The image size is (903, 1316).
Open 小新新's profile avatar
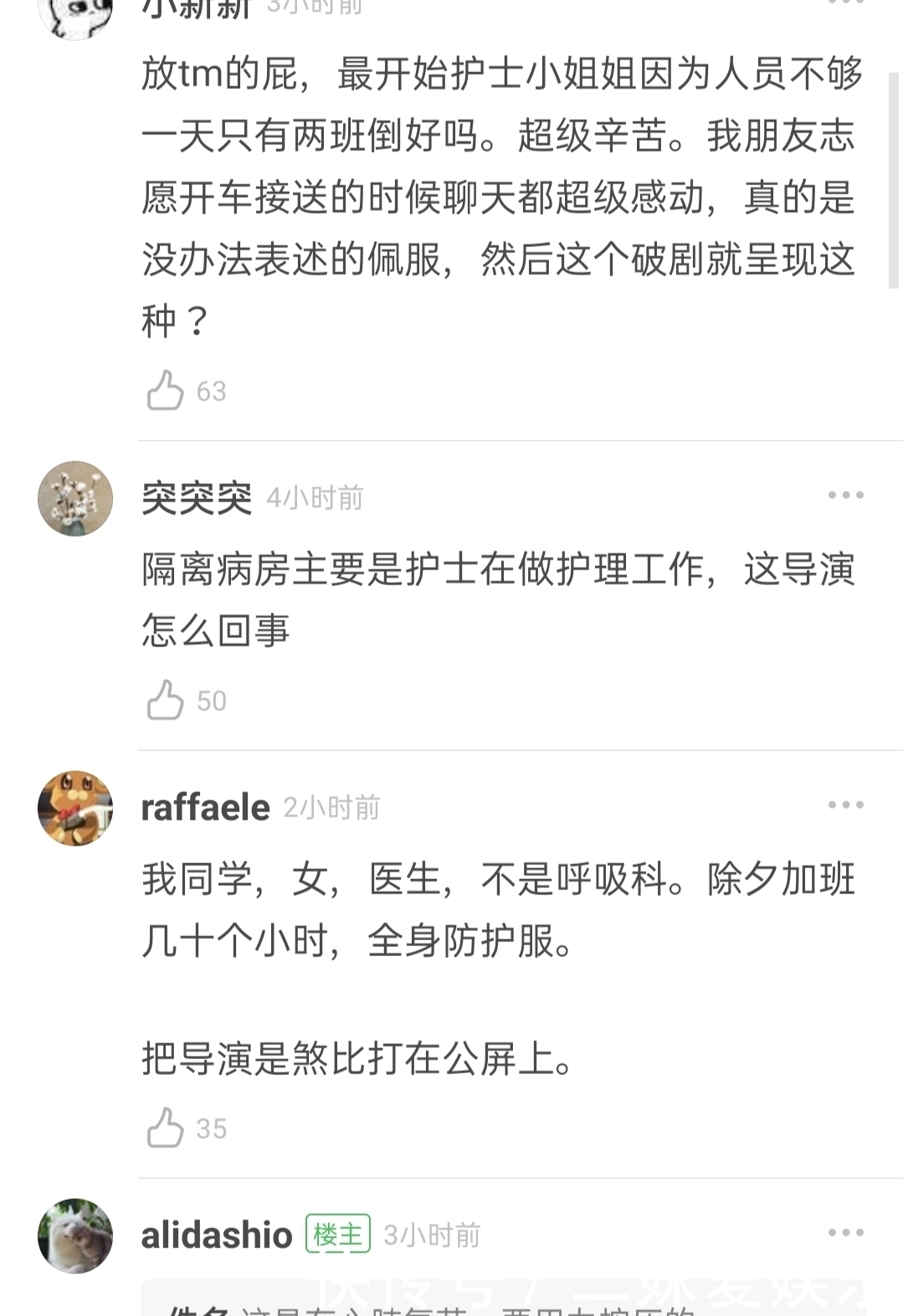coord(74,13)
